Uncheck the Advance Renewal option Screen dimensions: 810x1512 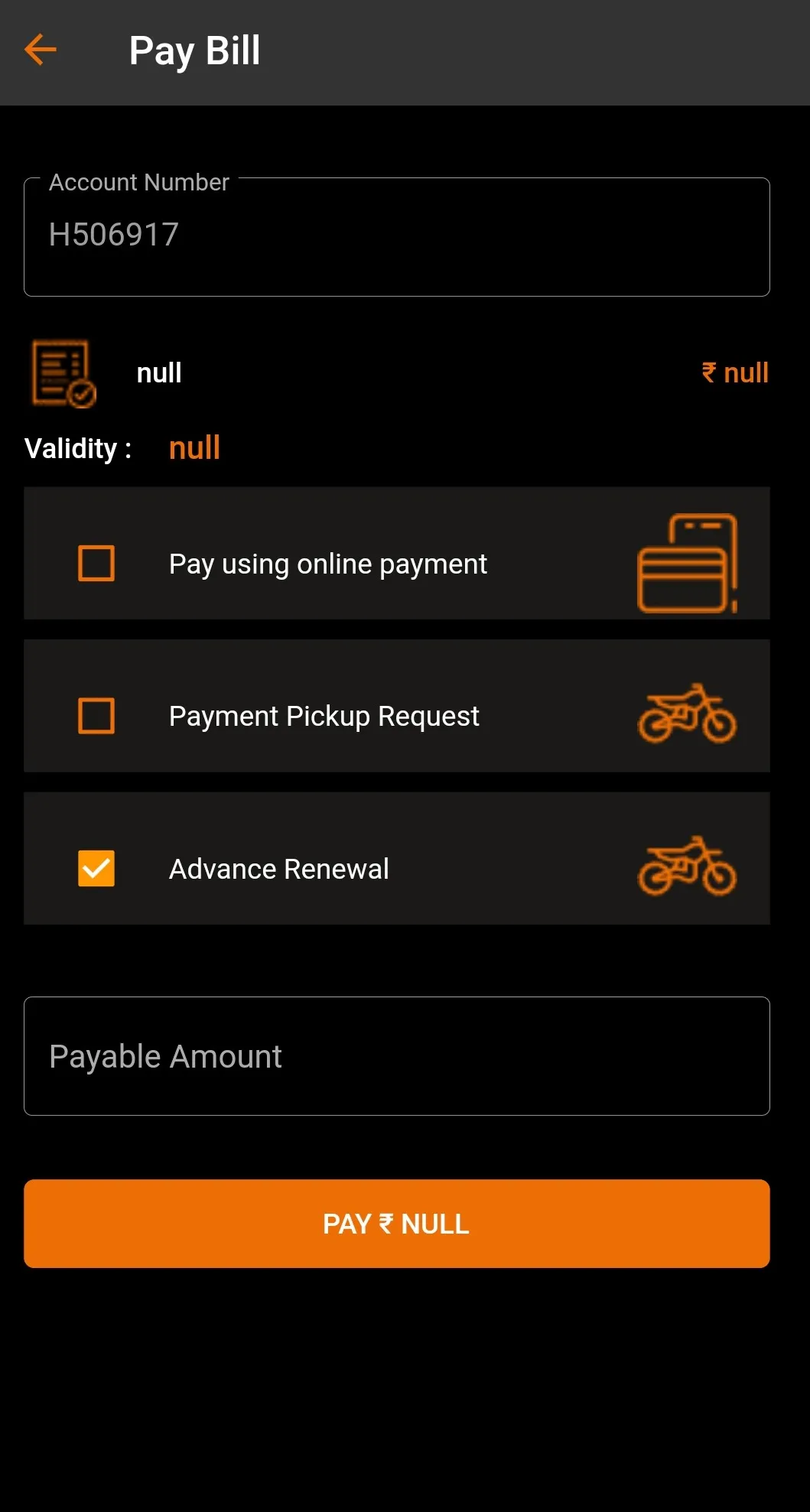click(96, 869)
